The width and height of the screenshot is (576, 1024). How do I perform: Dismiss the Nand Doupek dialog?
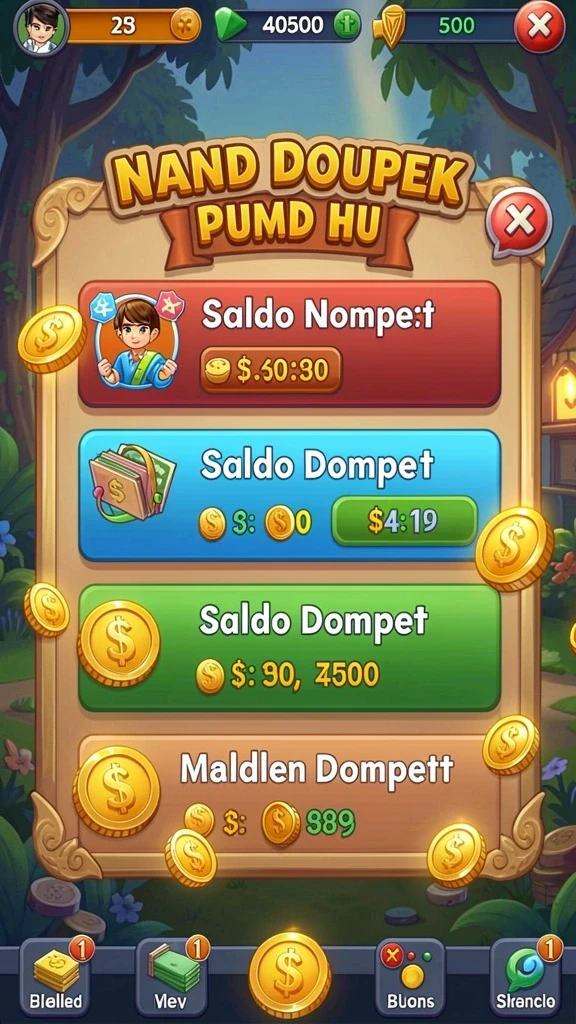(519, 223)
